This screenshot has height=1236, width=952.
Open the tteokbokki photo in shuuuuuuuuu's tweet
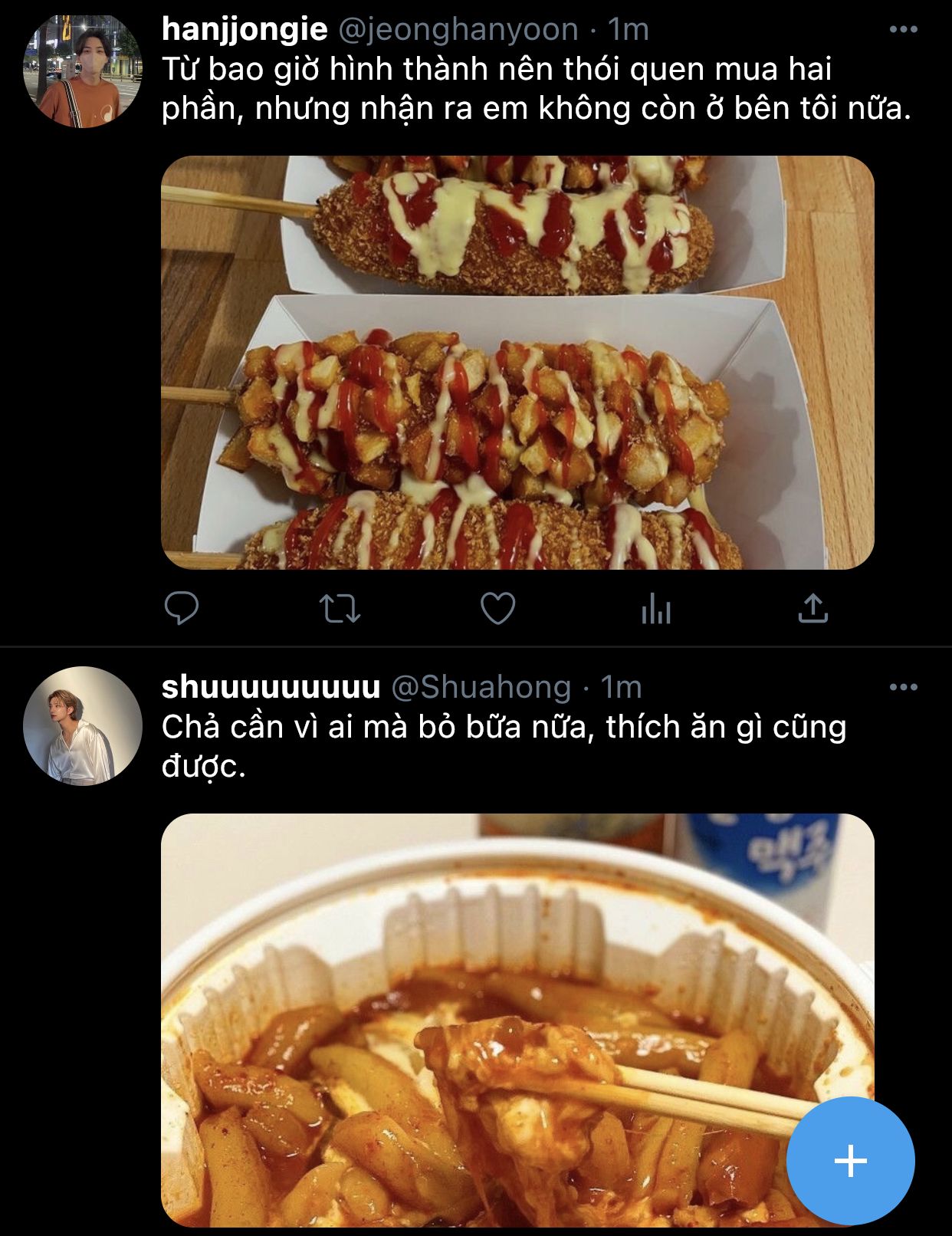[475, 1020]
